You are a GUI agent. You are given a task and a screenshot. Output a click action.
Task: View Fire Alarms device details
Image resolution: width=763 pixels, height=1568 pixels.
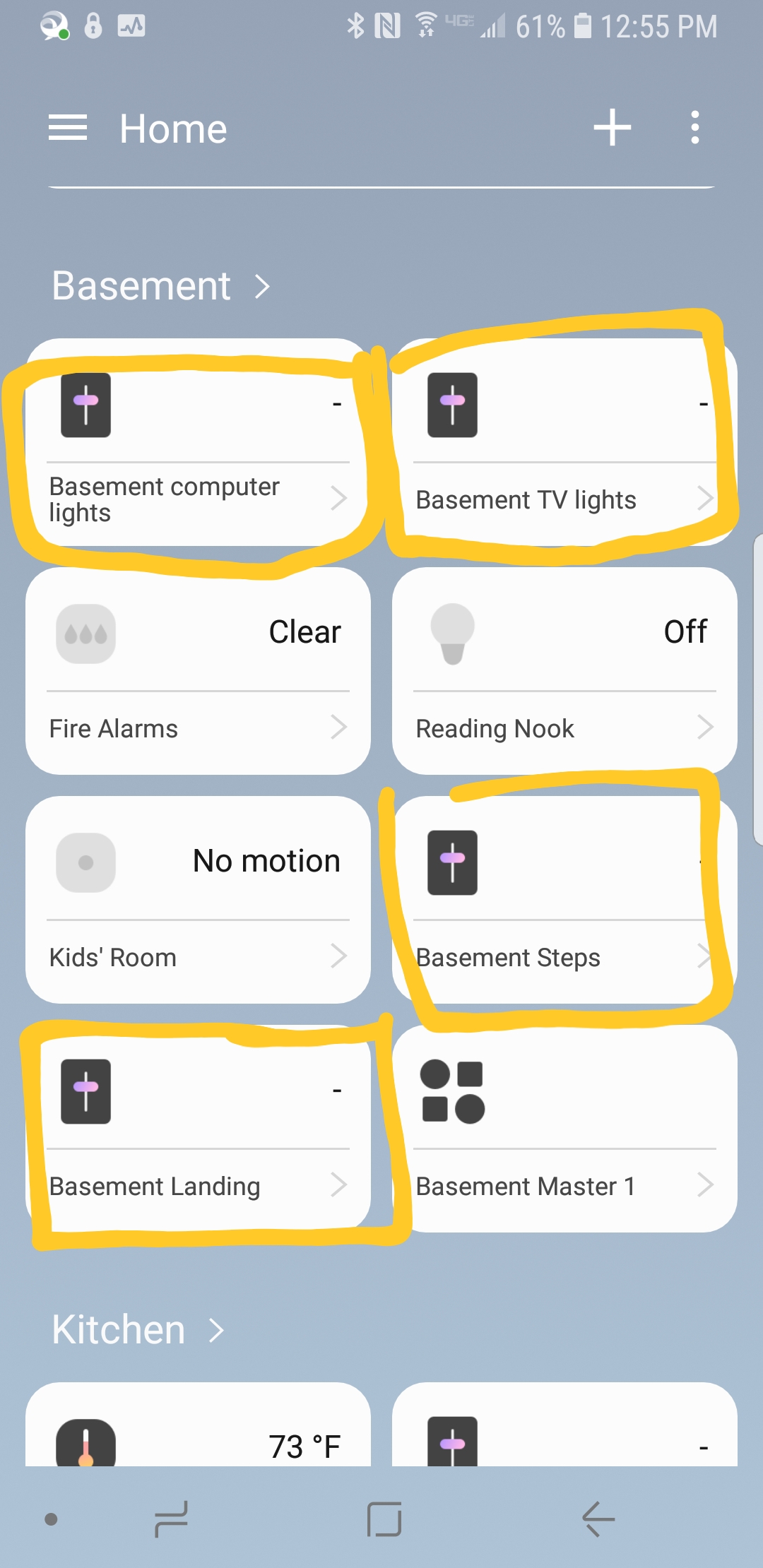[198, 728]
